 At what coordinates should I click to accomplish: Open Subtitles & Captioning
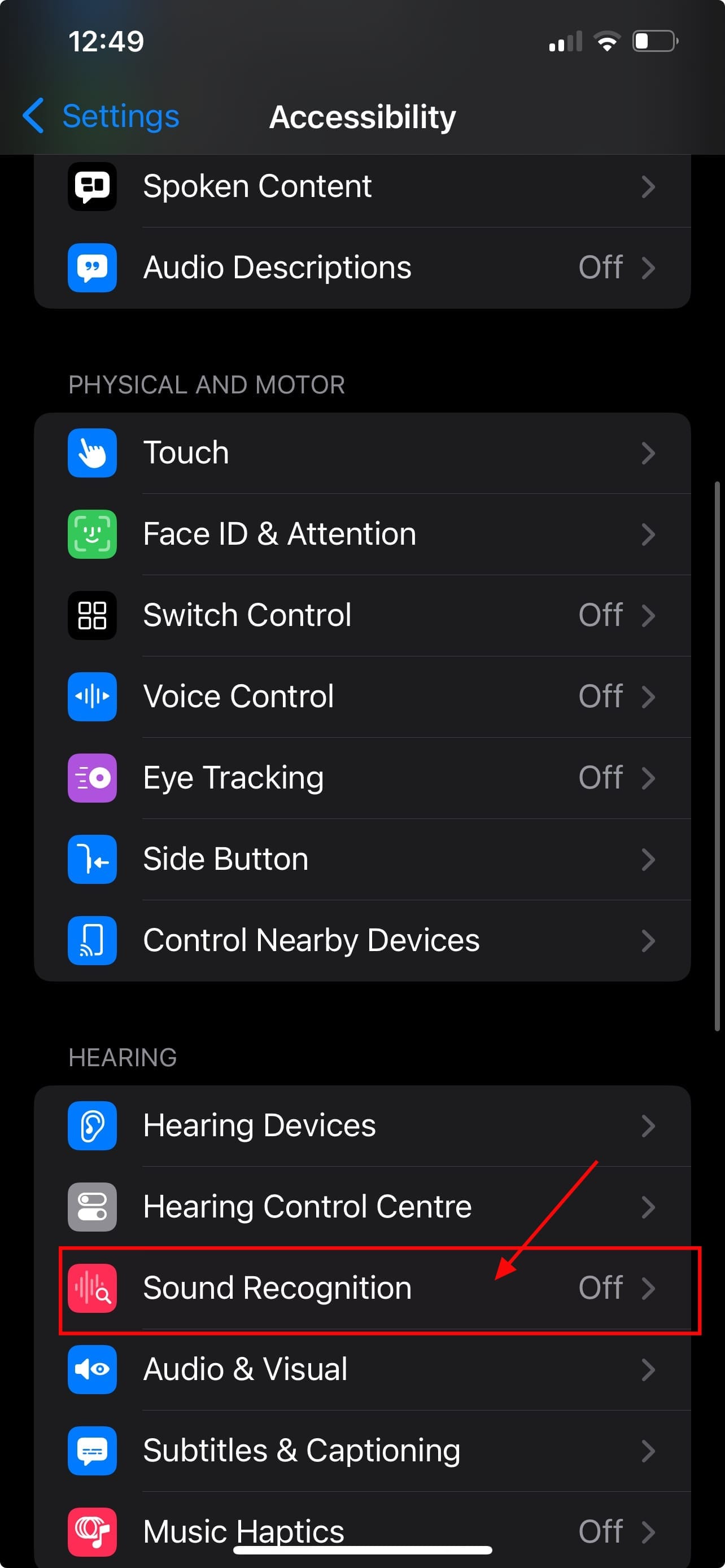click(x=361, y=1451)
